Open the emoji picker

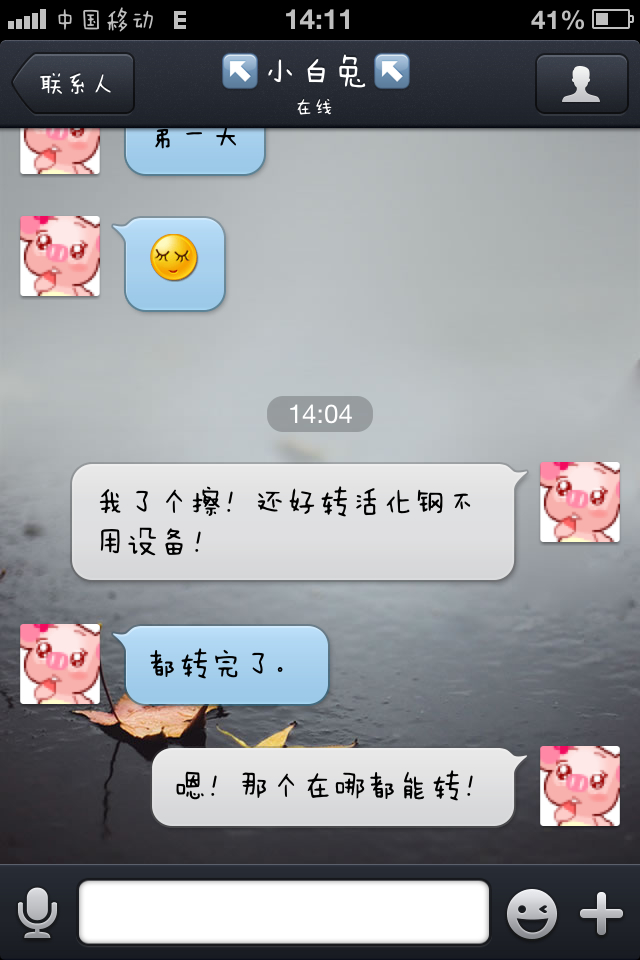pyautogui.click(x=531, y=912)
